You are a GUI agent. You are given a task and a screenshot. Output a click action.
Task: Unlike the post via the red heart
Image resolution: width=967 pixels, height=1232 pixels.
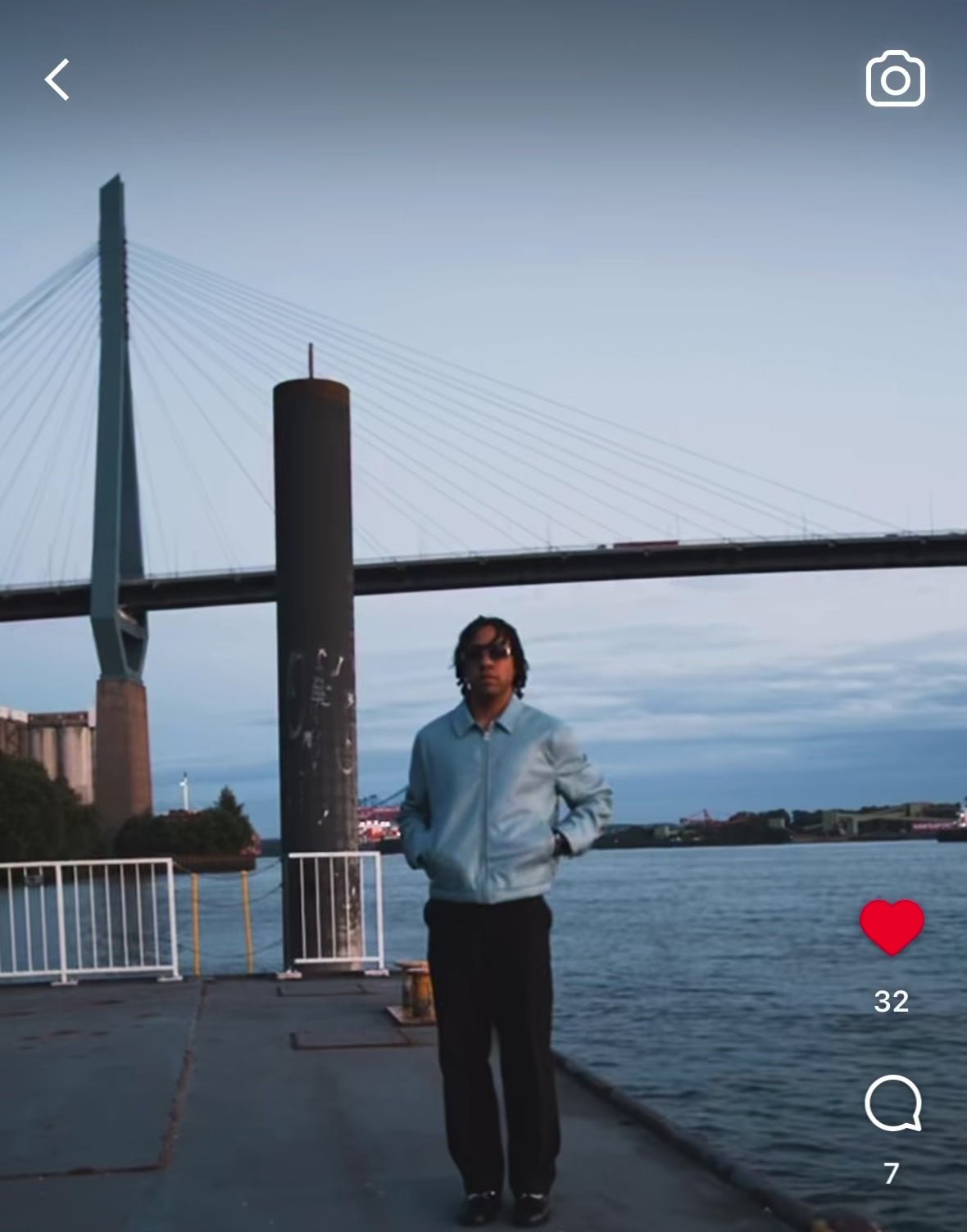pos(892,926)
